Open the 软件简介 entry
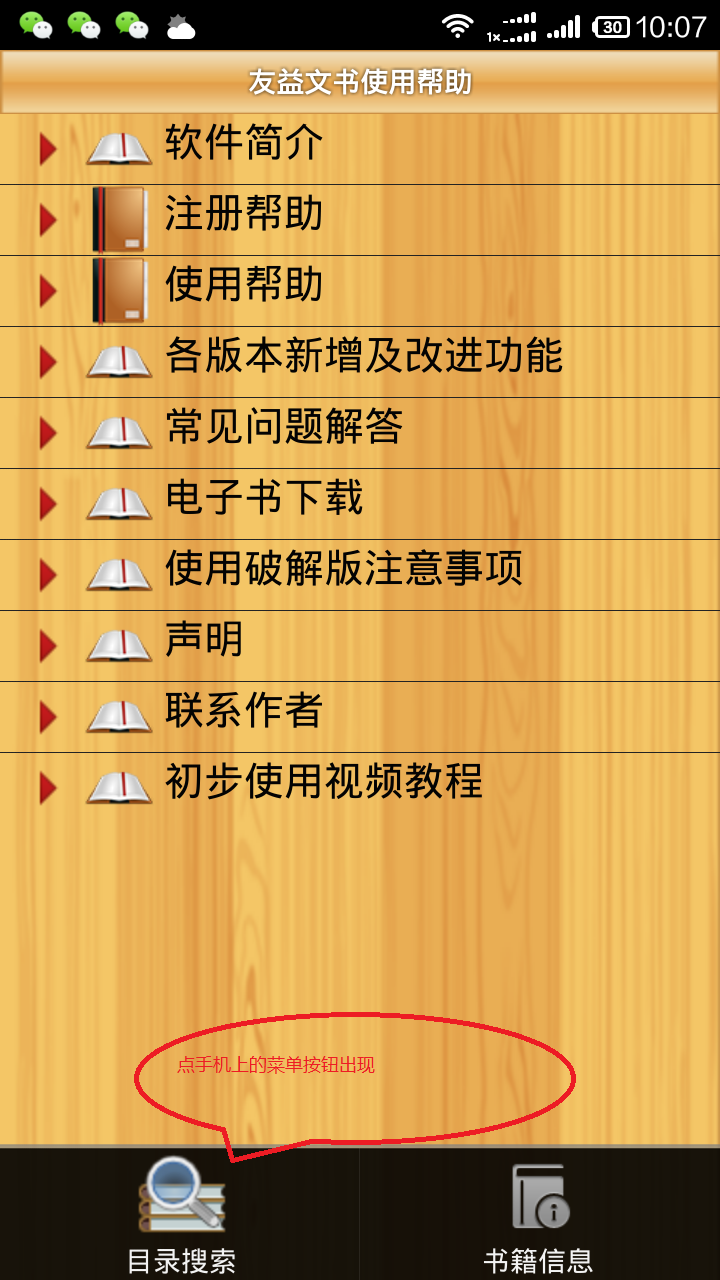720x1280 pixels. (360, 149)
